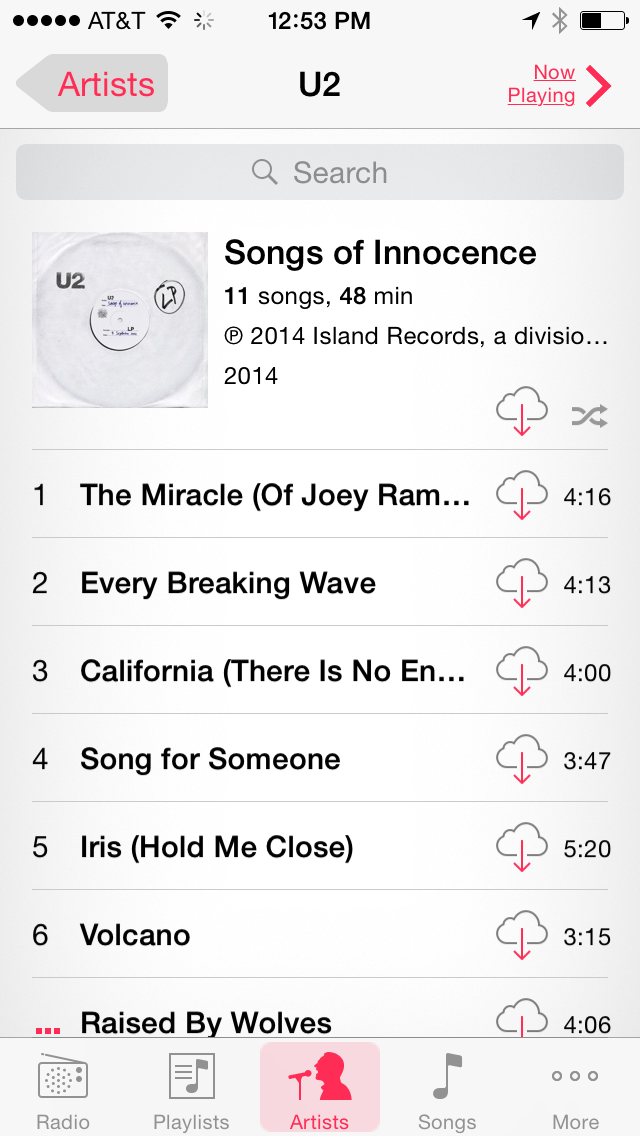Play the track Volcano
640x1136 pixels.
pyautogui.click(x=135, y=935)
